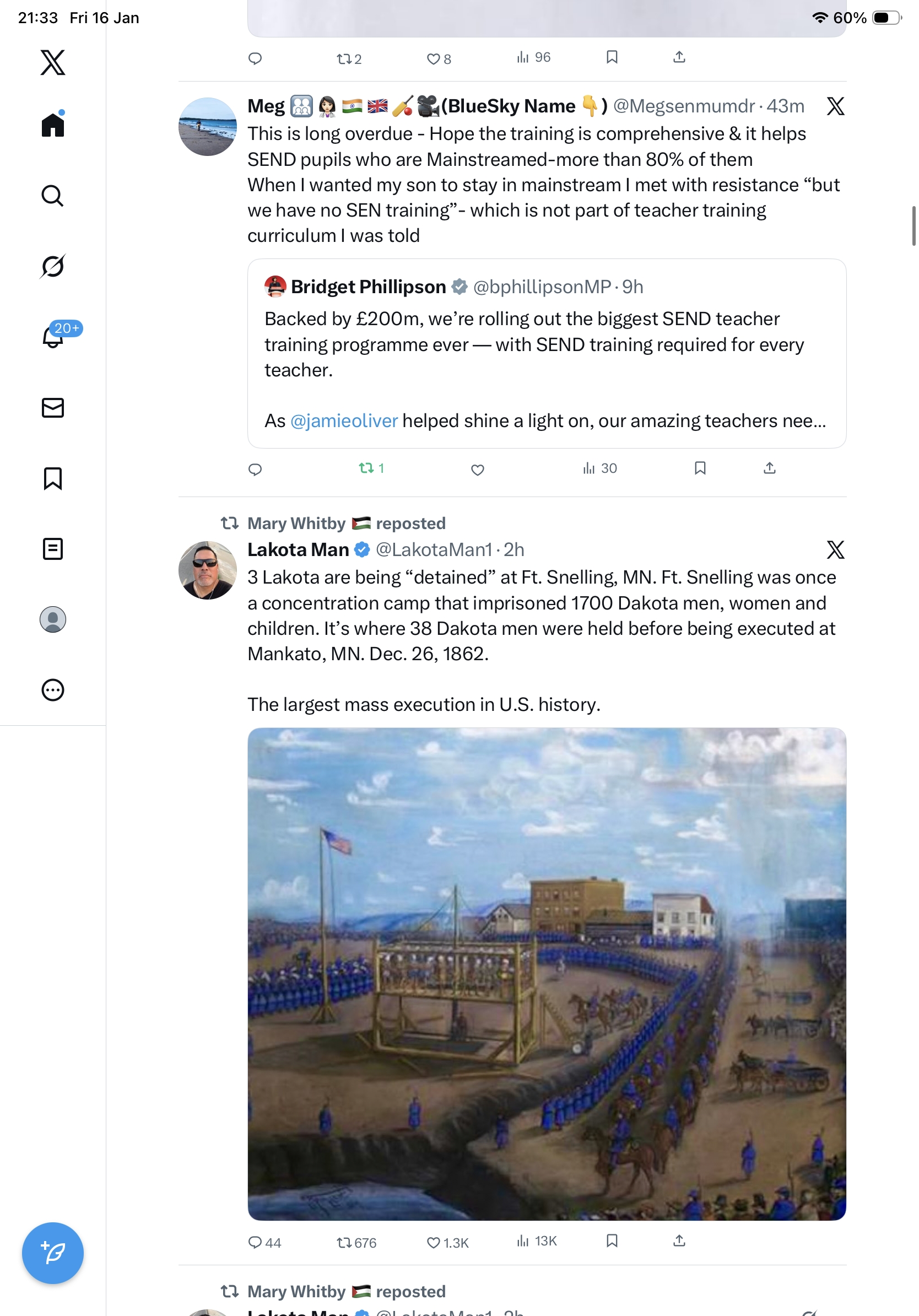
Task: Share Lakota Man's post
Action: coord(679,1241)
